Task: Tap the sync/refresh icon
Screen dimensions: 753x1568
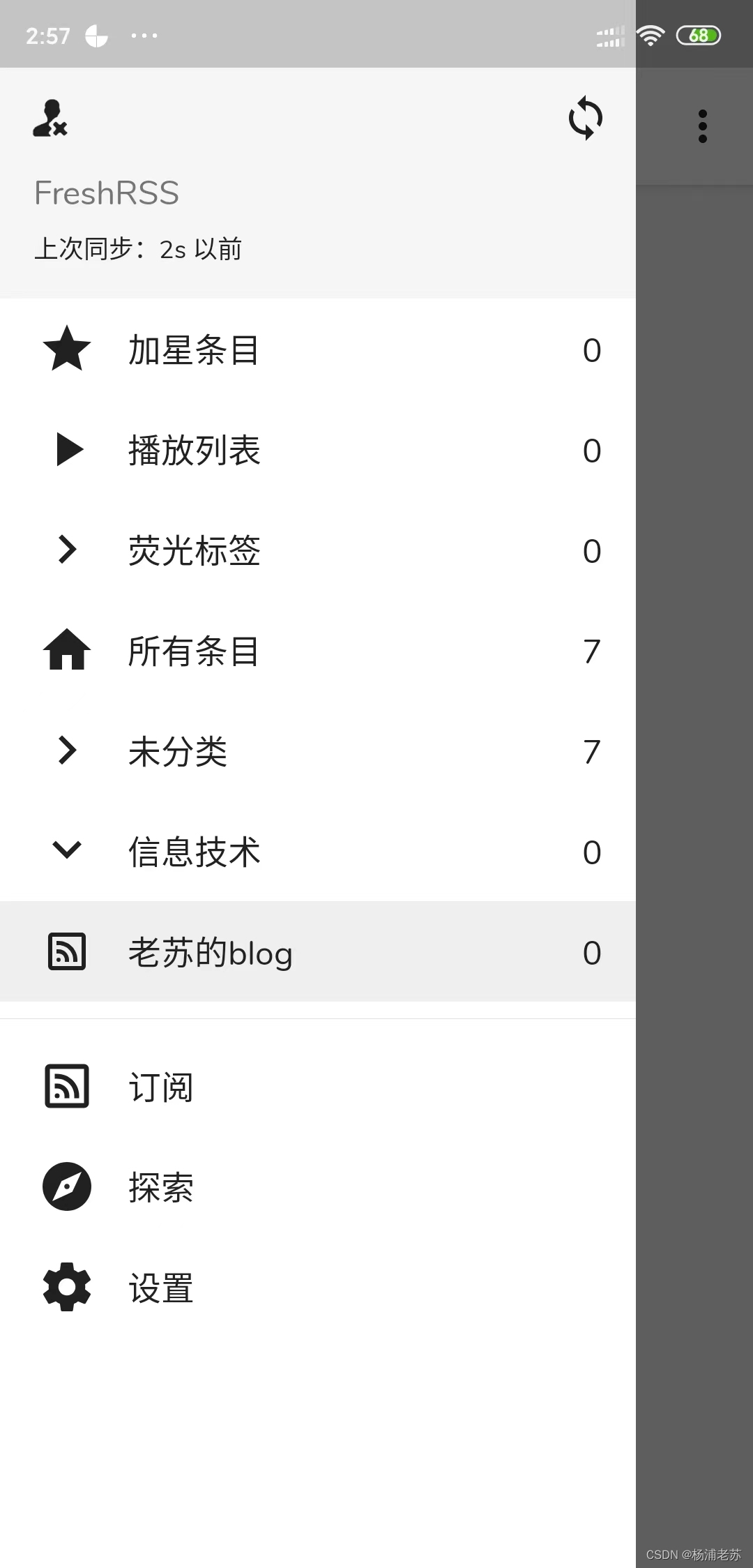Action: point(585,117)
